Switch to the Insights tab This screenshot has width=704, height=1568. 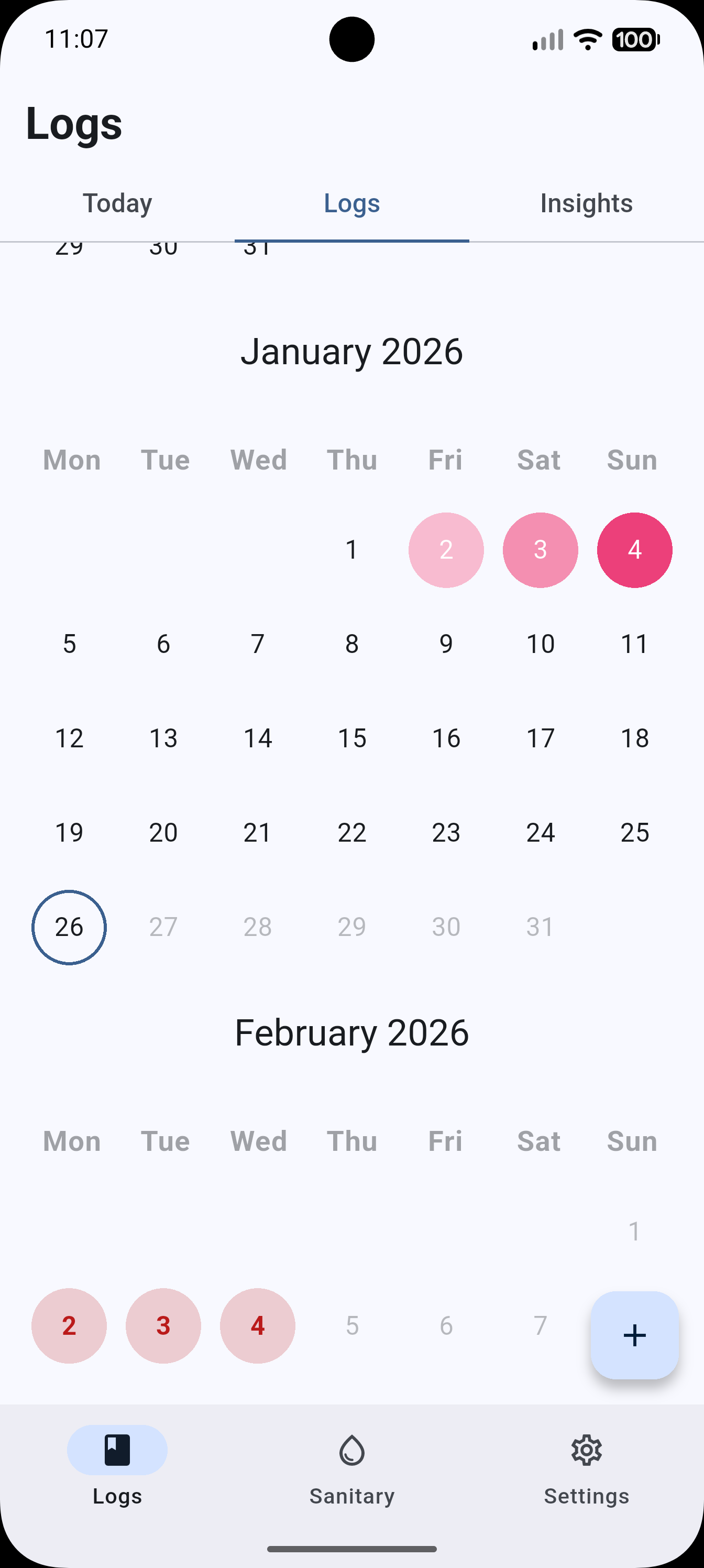click(586, 203)
